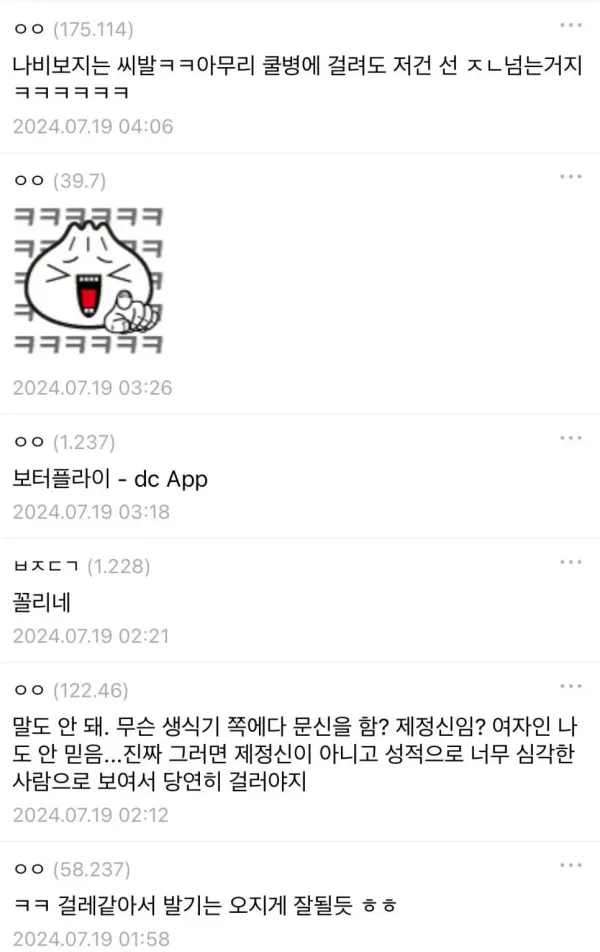
Task: Open the more options for comment by 175.114
Action: pos(570,24)
